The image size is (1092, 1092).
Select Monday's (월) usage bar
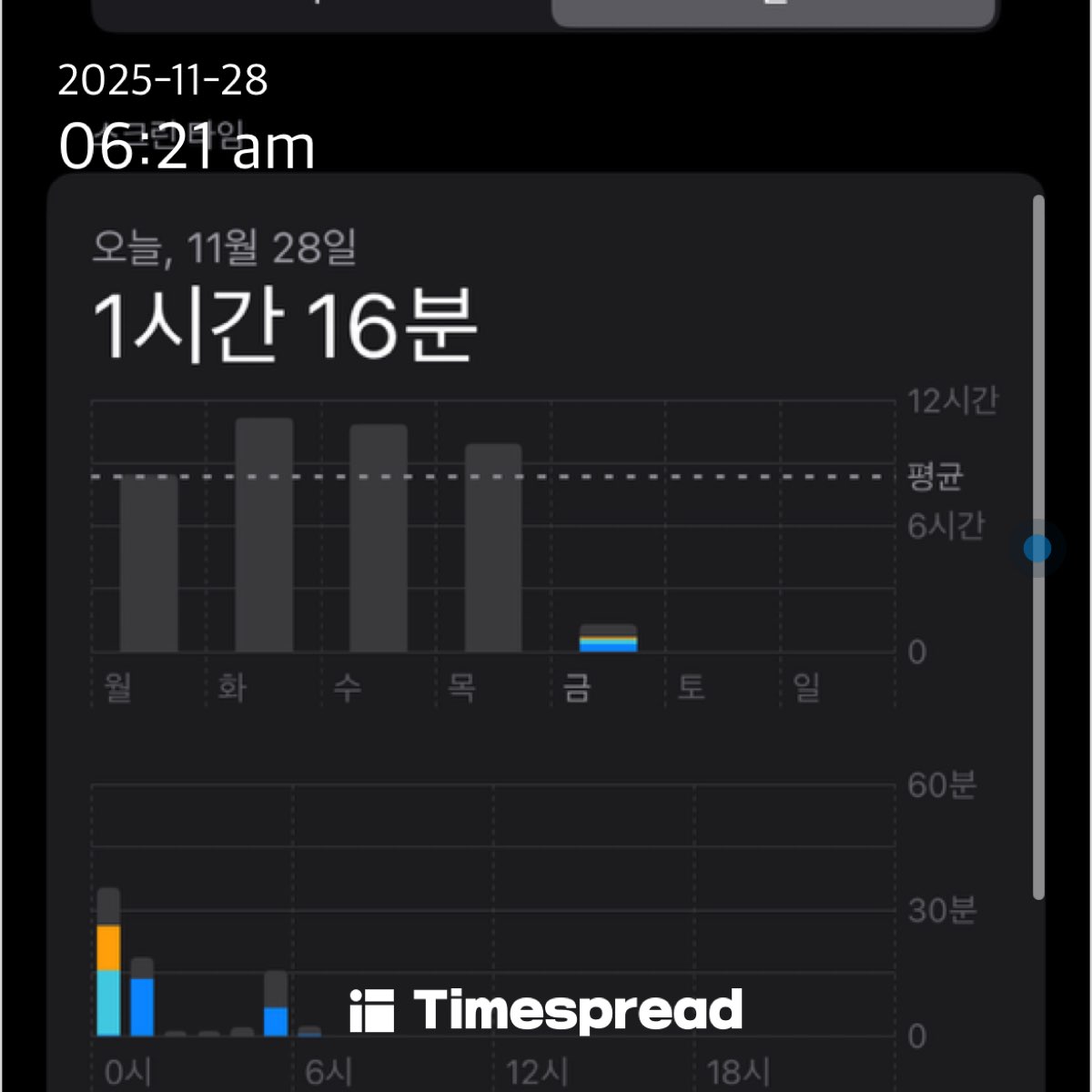[x=148, y=563]
